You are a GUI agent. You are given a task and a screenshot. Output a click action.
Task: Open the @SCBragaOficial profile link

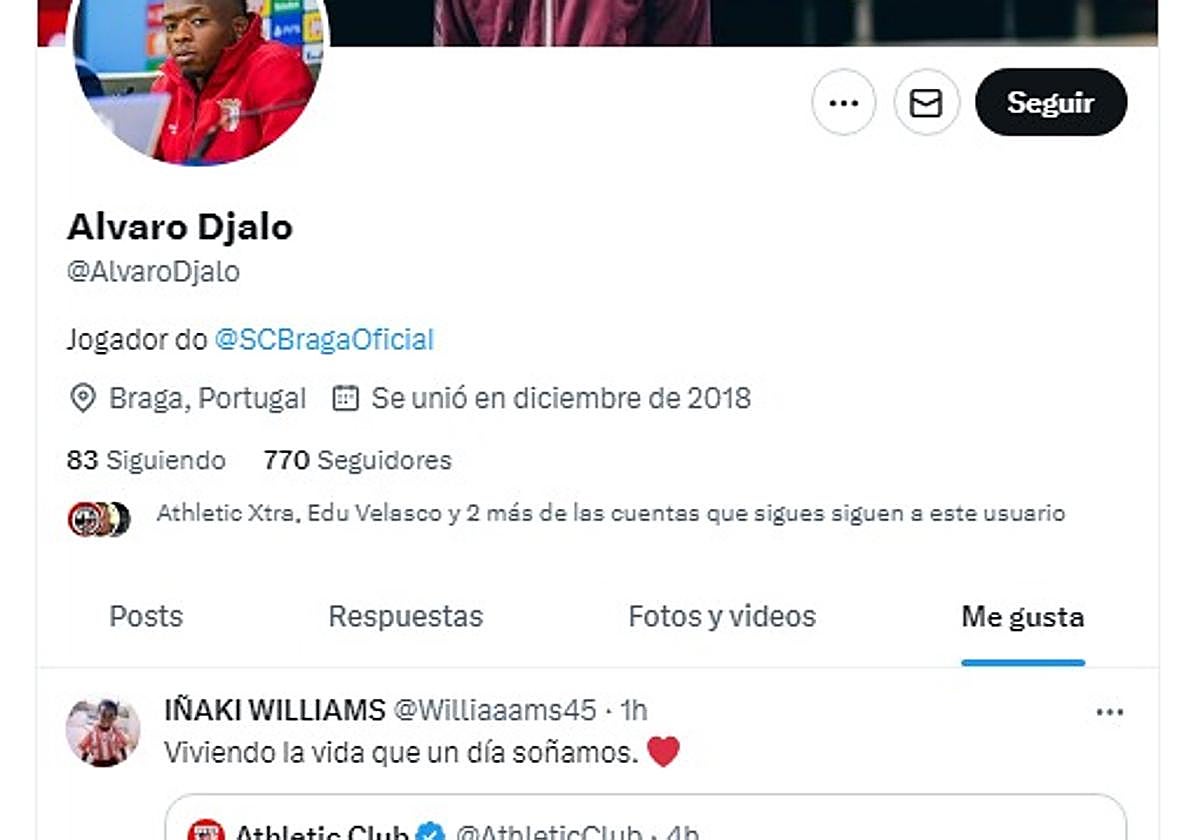coord(324,340)
